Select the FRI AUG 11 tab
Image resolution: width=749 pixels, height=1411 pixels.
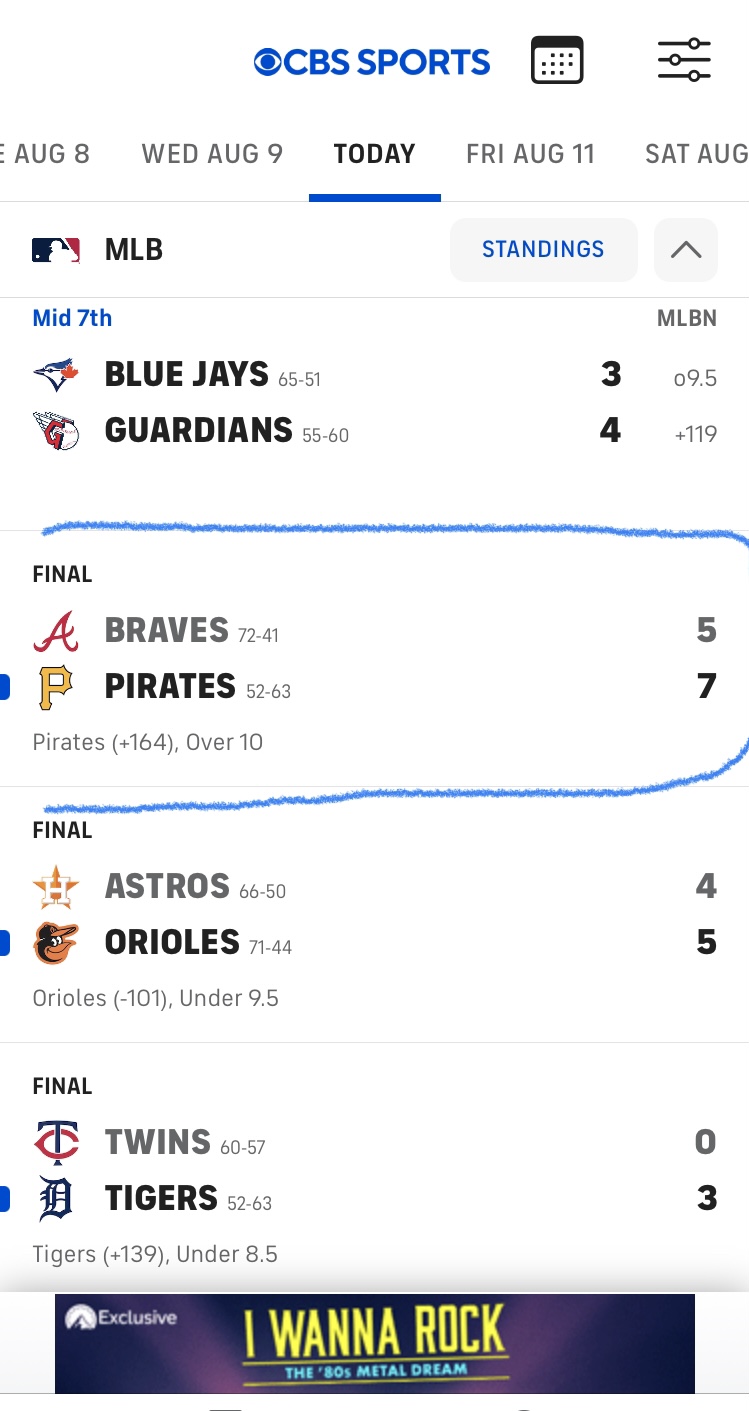tap(530, 154)
